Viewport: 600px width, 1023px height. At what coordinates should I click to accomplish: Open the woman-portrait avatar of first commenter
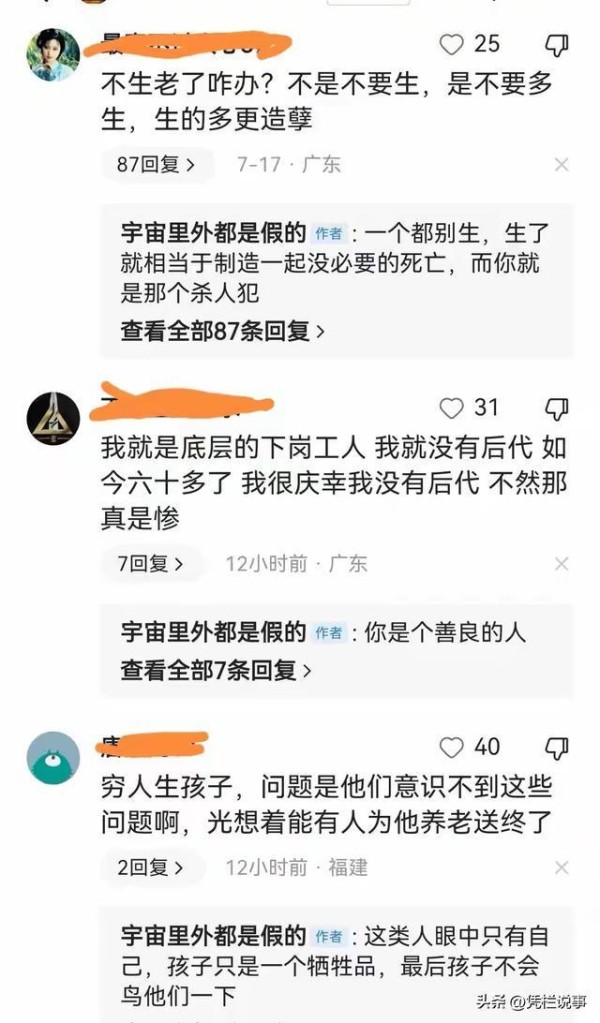52,55
